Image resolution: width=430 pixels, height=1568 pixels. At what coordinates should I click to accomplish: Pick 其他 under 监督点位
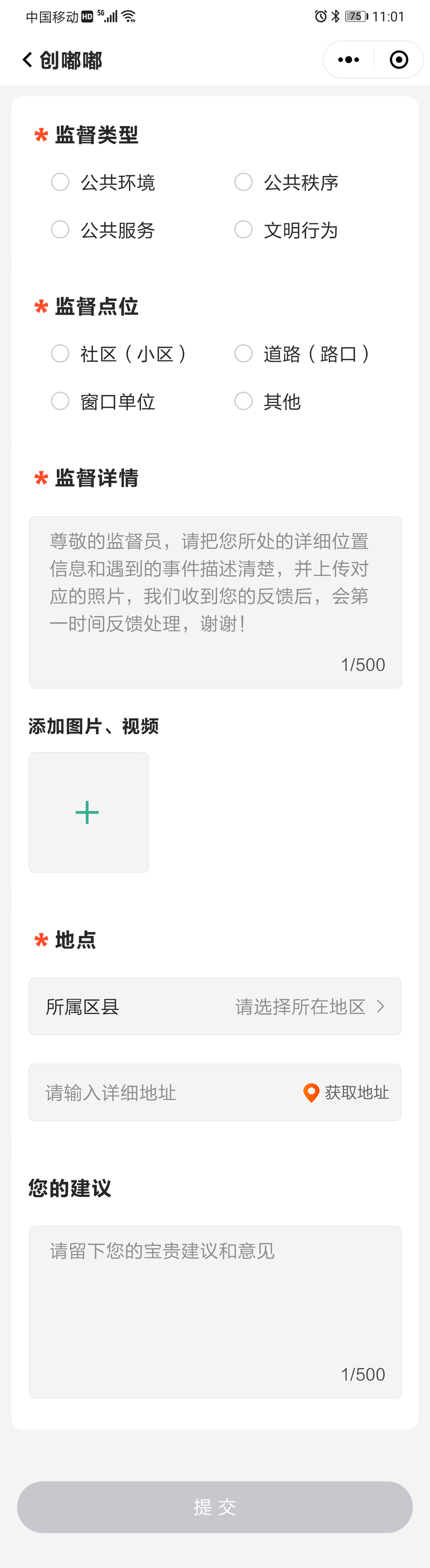243,401
